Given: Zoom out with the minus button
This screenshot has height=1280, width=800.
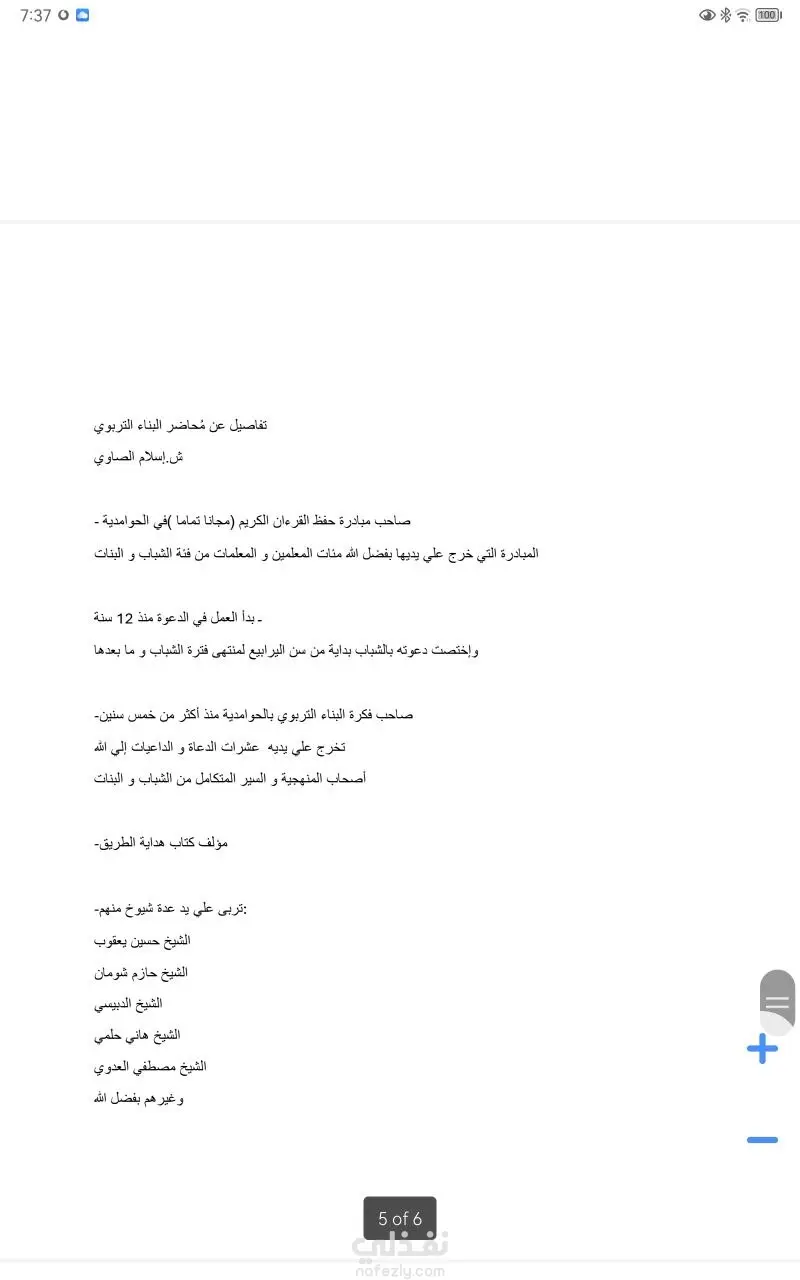Looking at the screenshot, I should click(762, 1139).
